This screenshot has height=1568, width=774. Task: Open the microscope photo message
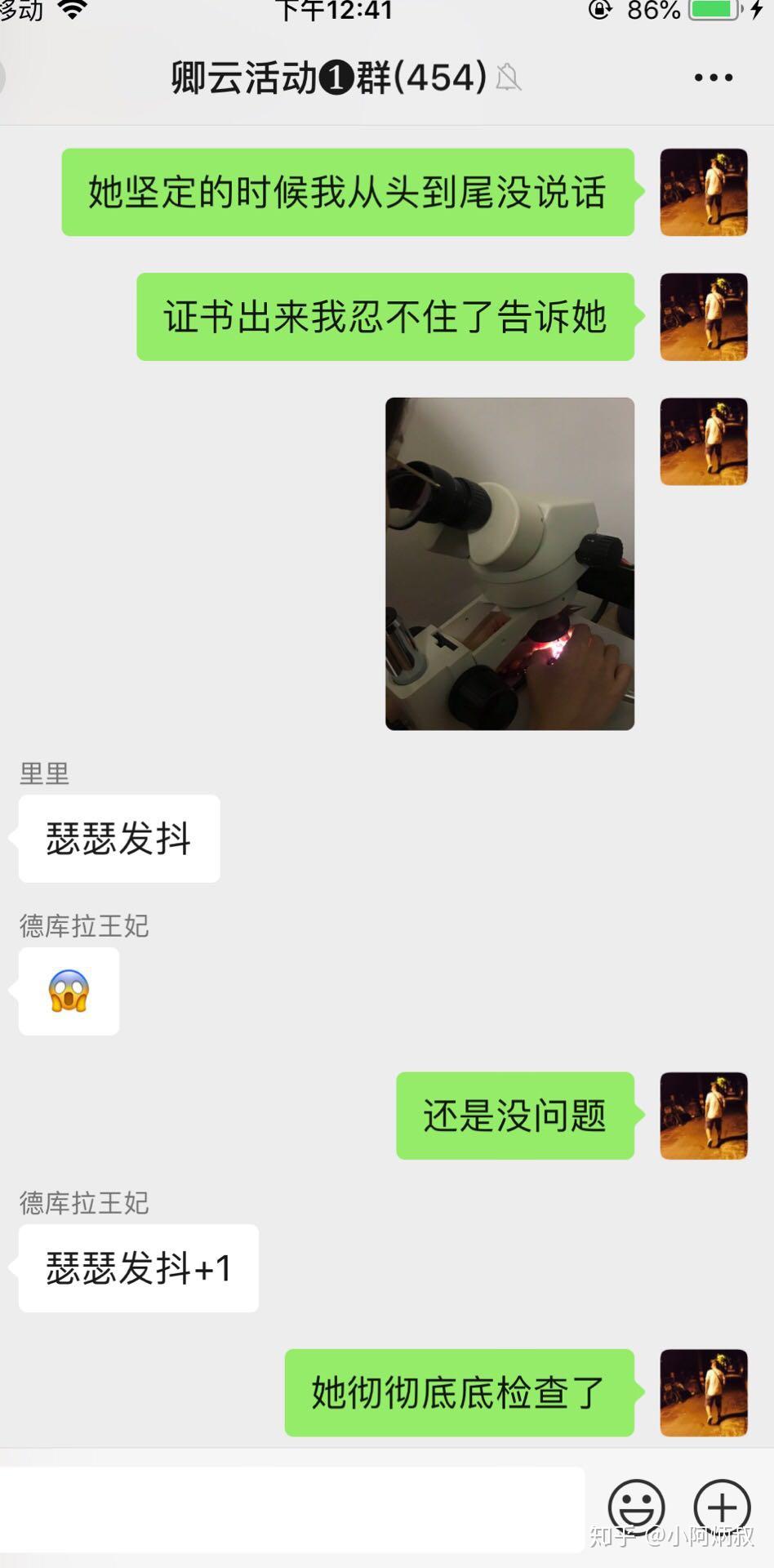point(509,563)
